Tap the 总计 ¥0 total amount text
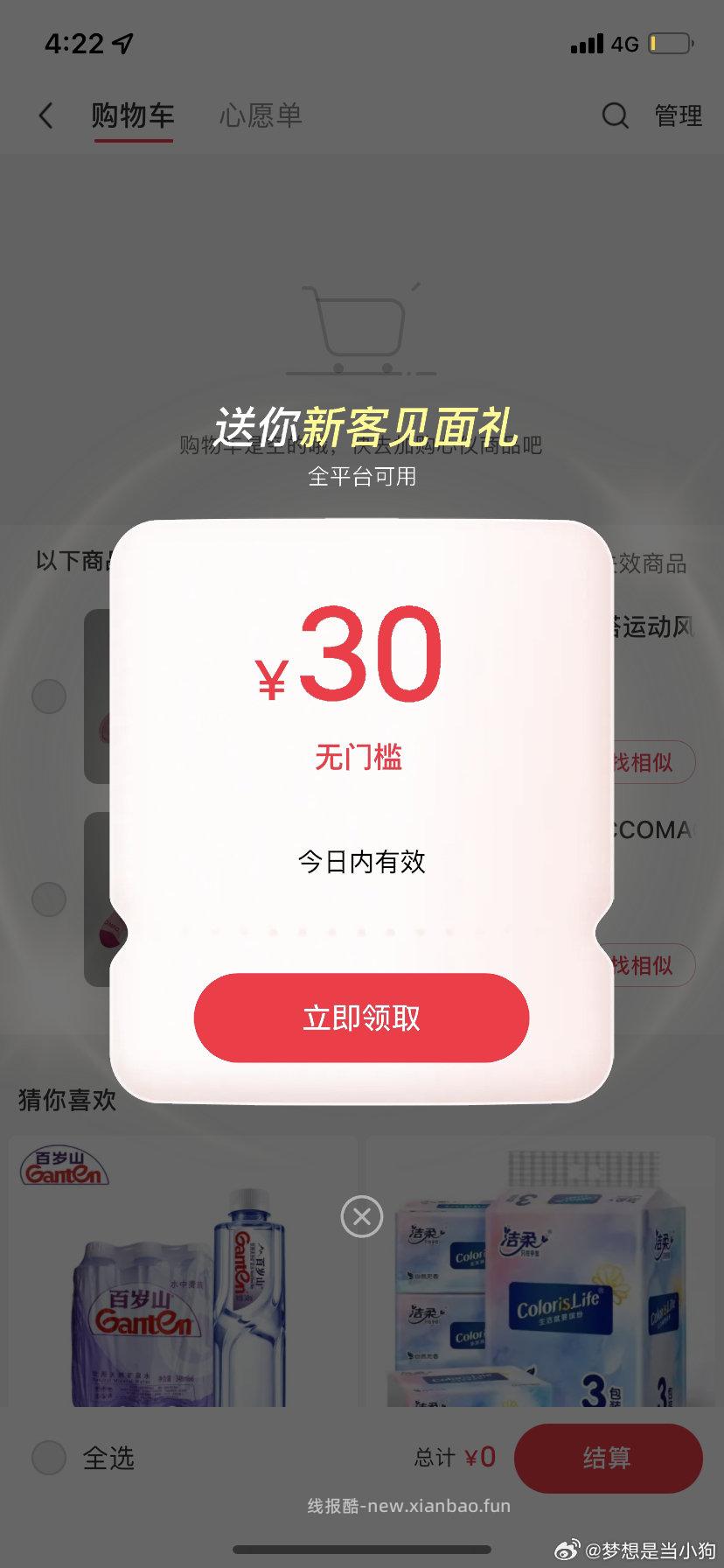724x1568 pixels. pyautogui.click(x=452, y=1457)
